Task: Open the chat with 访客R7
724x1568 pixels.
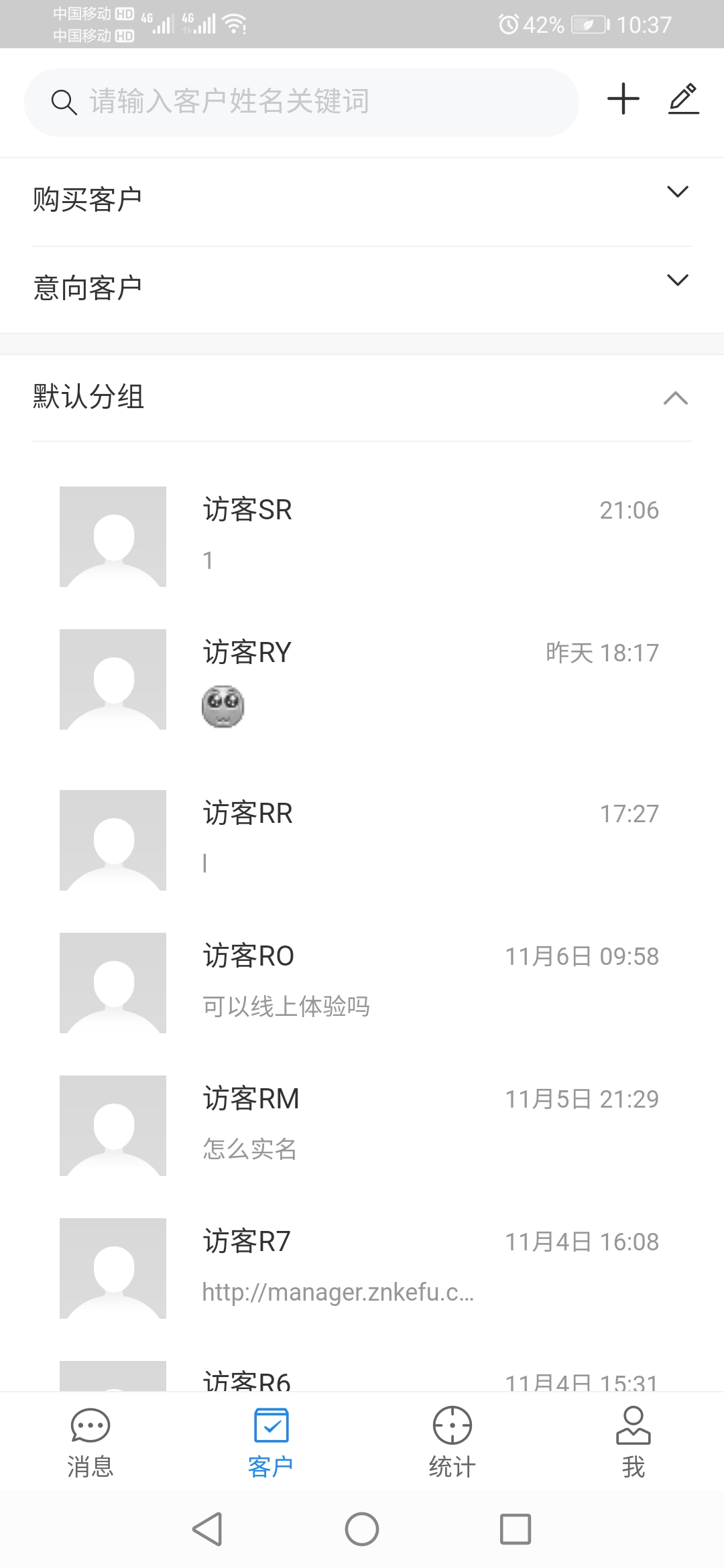Action: pyautogui.click(x=362, y=1268)
